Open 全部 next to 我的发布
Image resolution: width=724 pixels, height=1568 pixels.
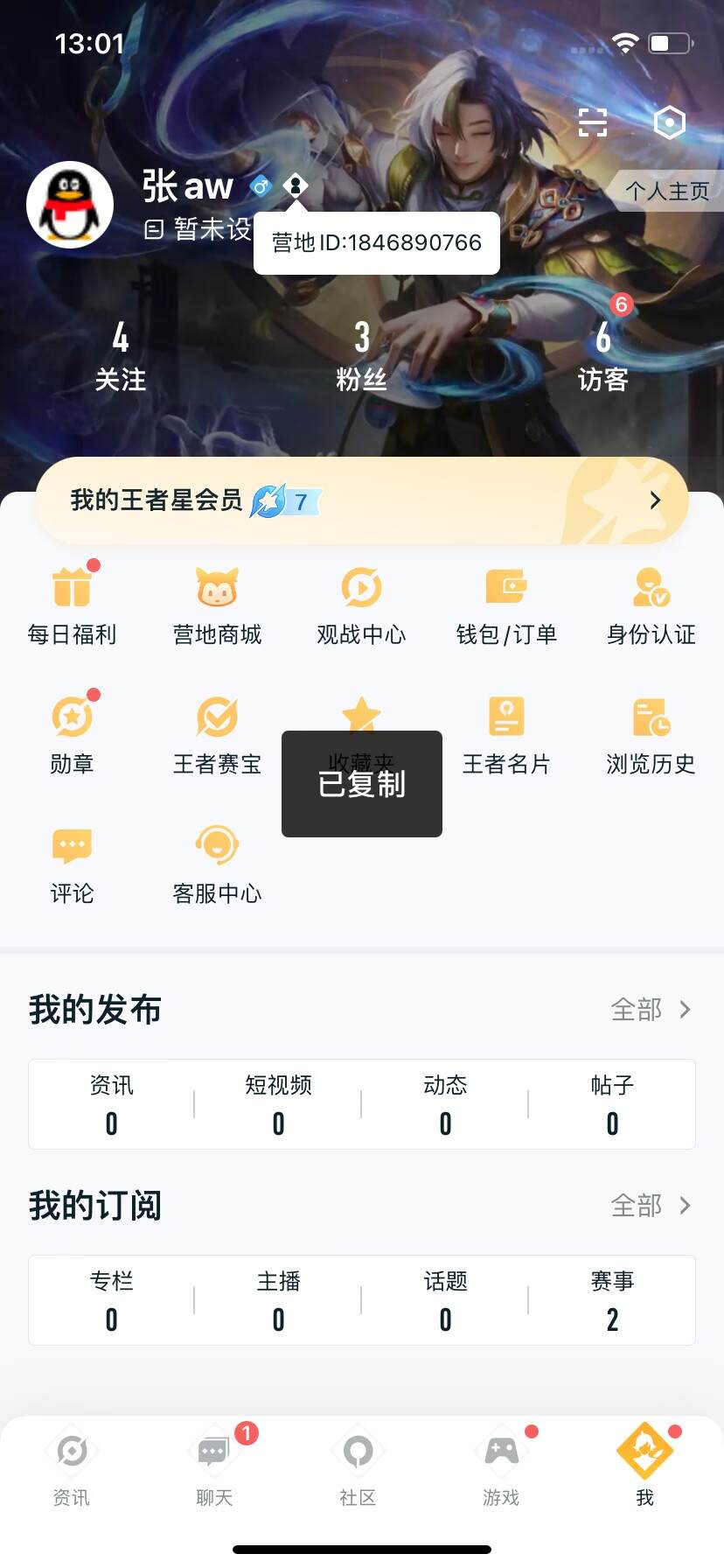click(x=651, y=1010)
